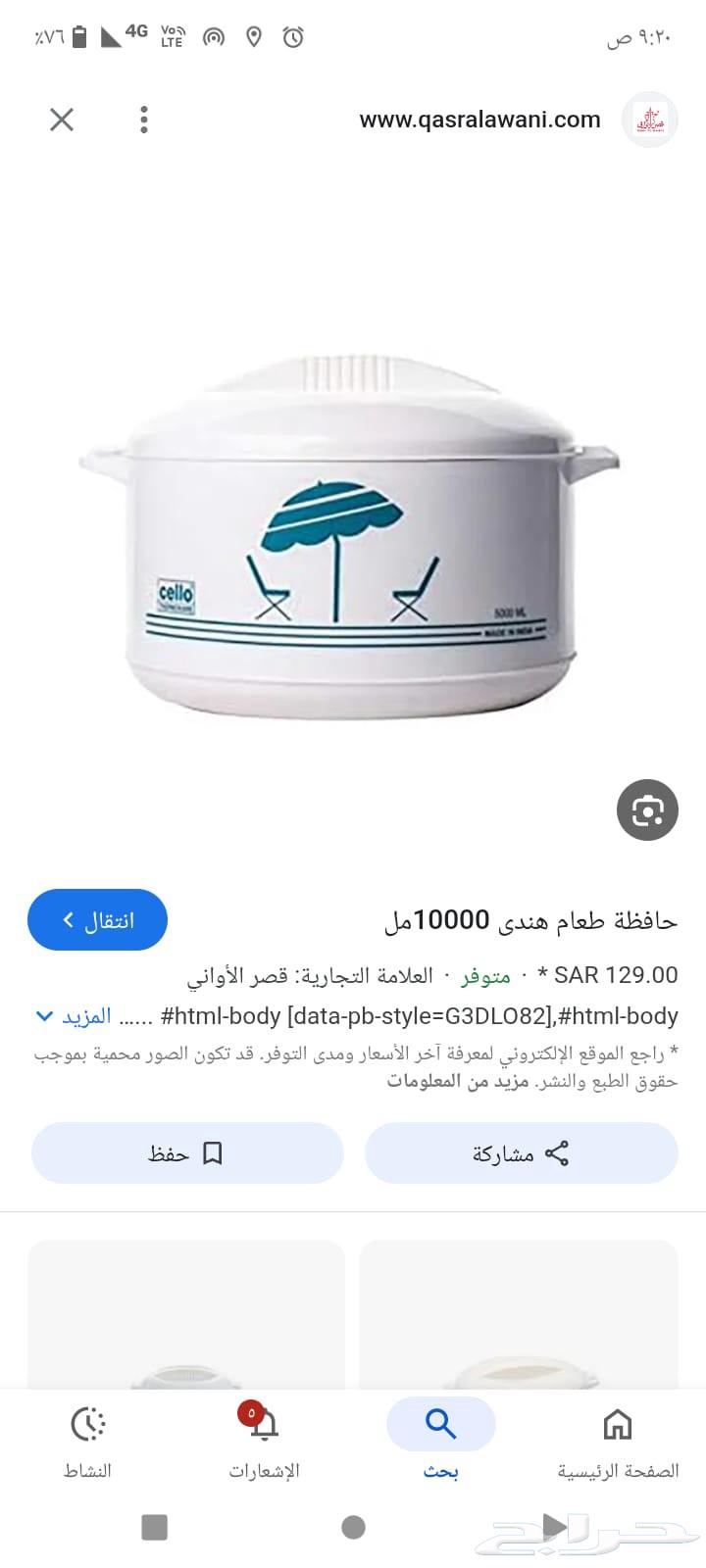
Task: Open the Google Lens camera icon
Action: click(x=646, y=810)
